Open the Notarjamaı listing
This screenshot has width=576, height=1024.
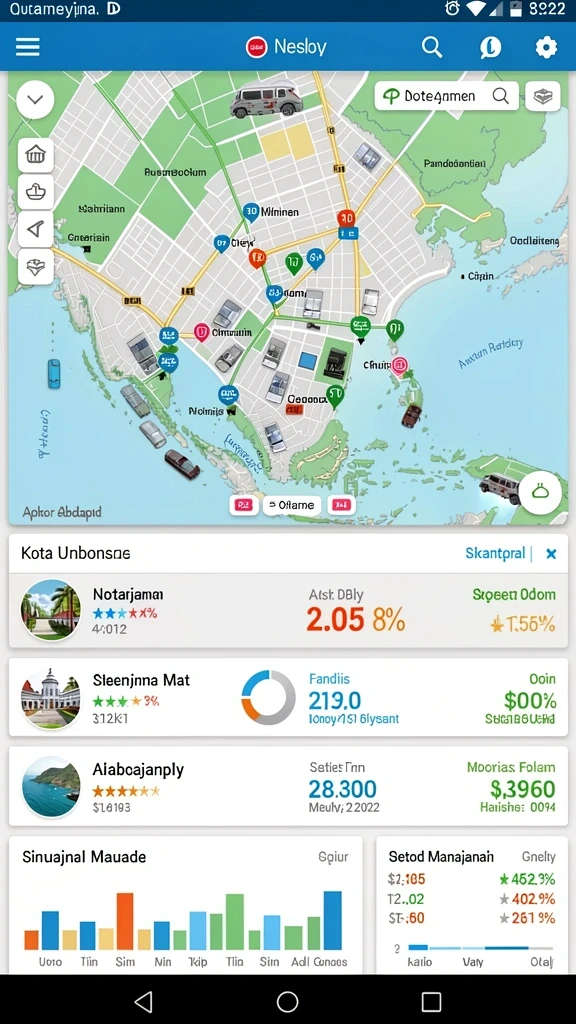tap(288, 611)
